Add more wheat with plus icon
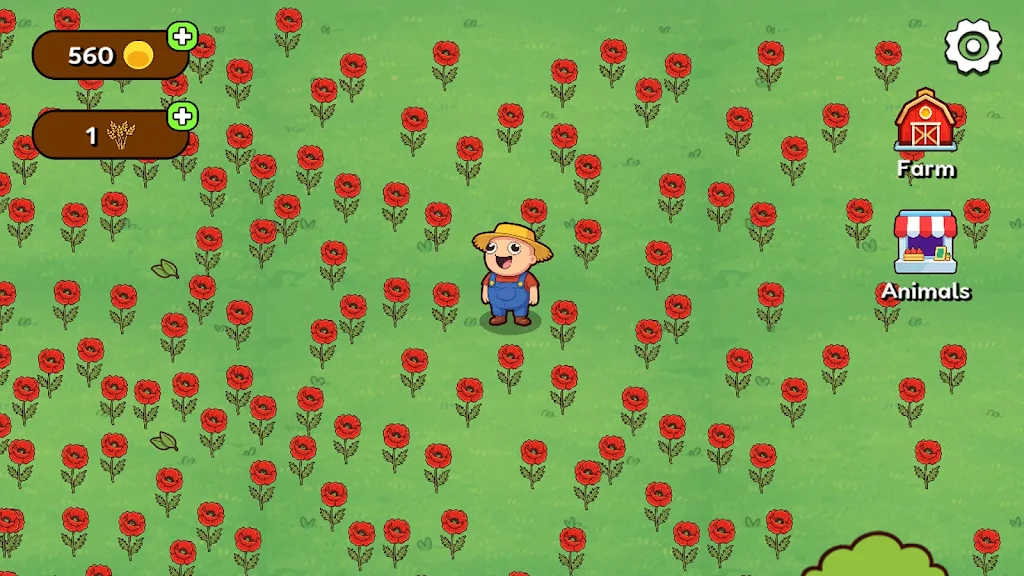The image size is (1024, 576). click(182, 116)
